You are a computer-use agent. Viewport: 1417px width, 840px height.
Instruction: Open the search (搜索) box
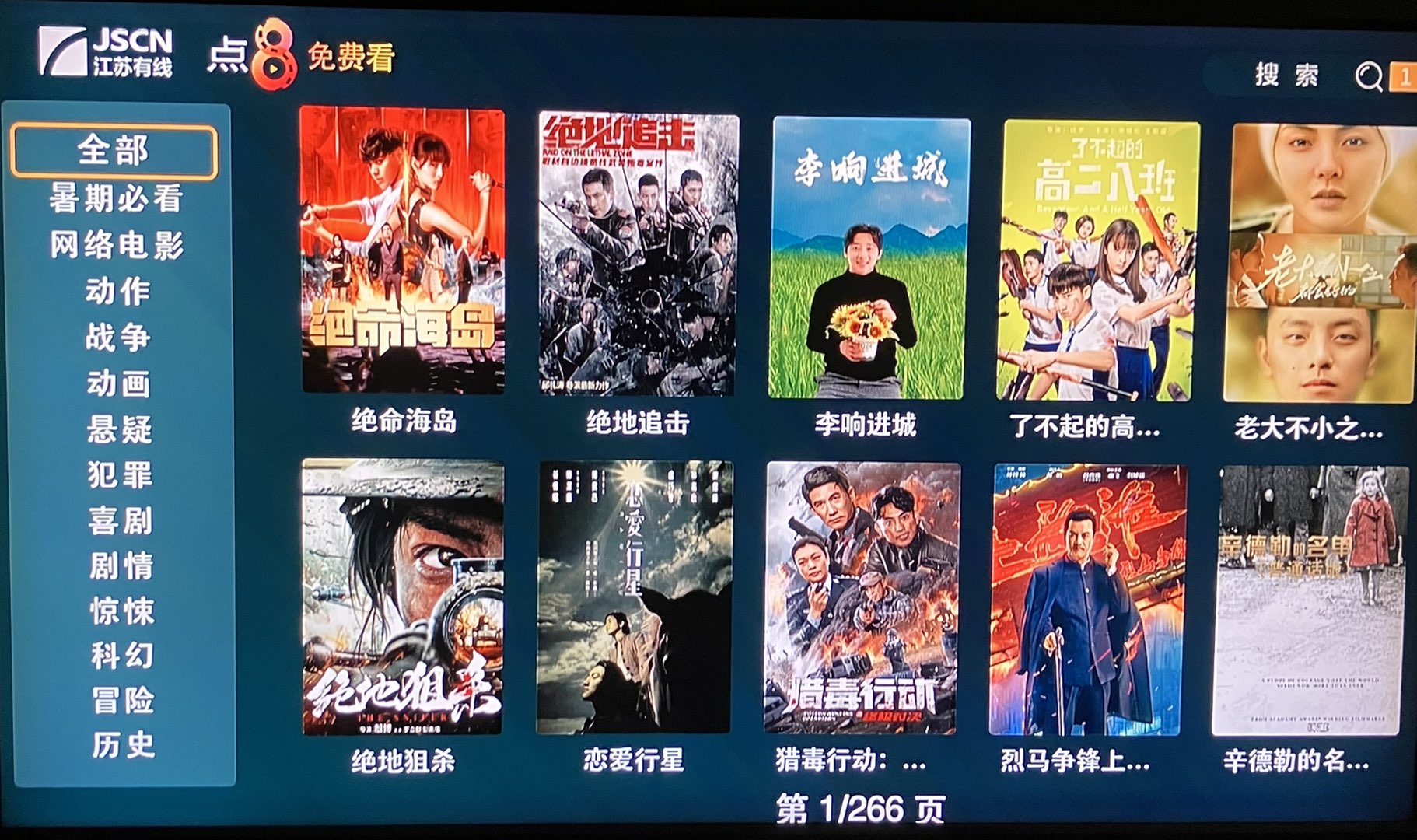point(1287,75)
